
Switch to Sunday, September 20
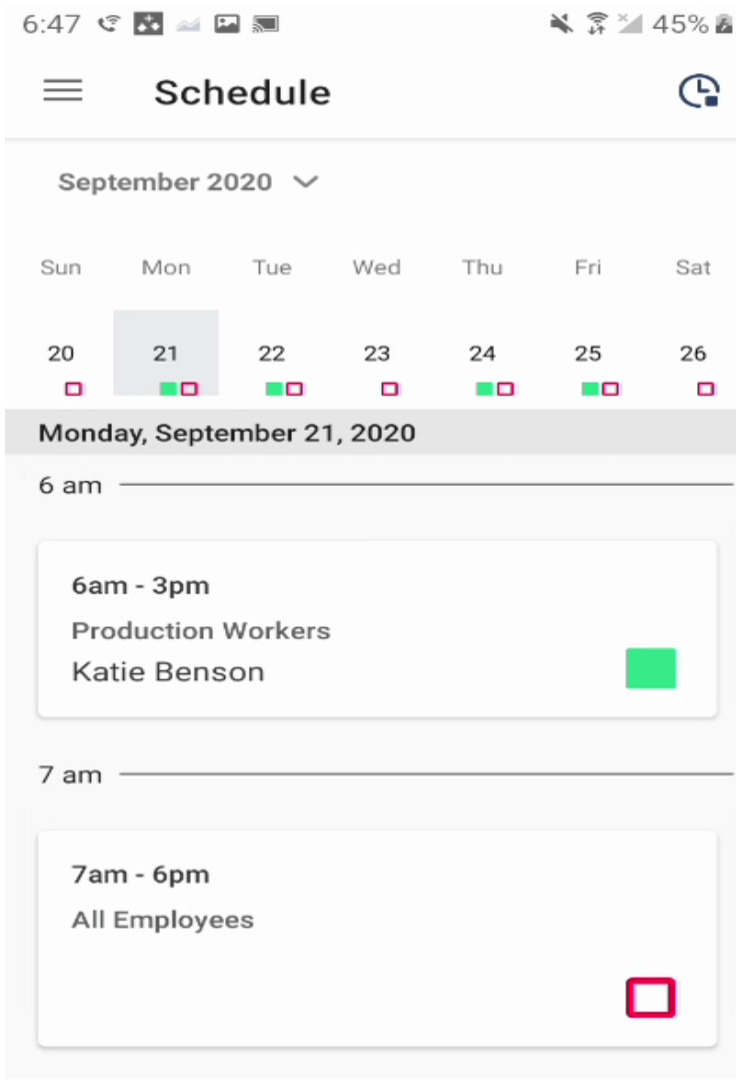pyautogui.click(x=61, y=353)
